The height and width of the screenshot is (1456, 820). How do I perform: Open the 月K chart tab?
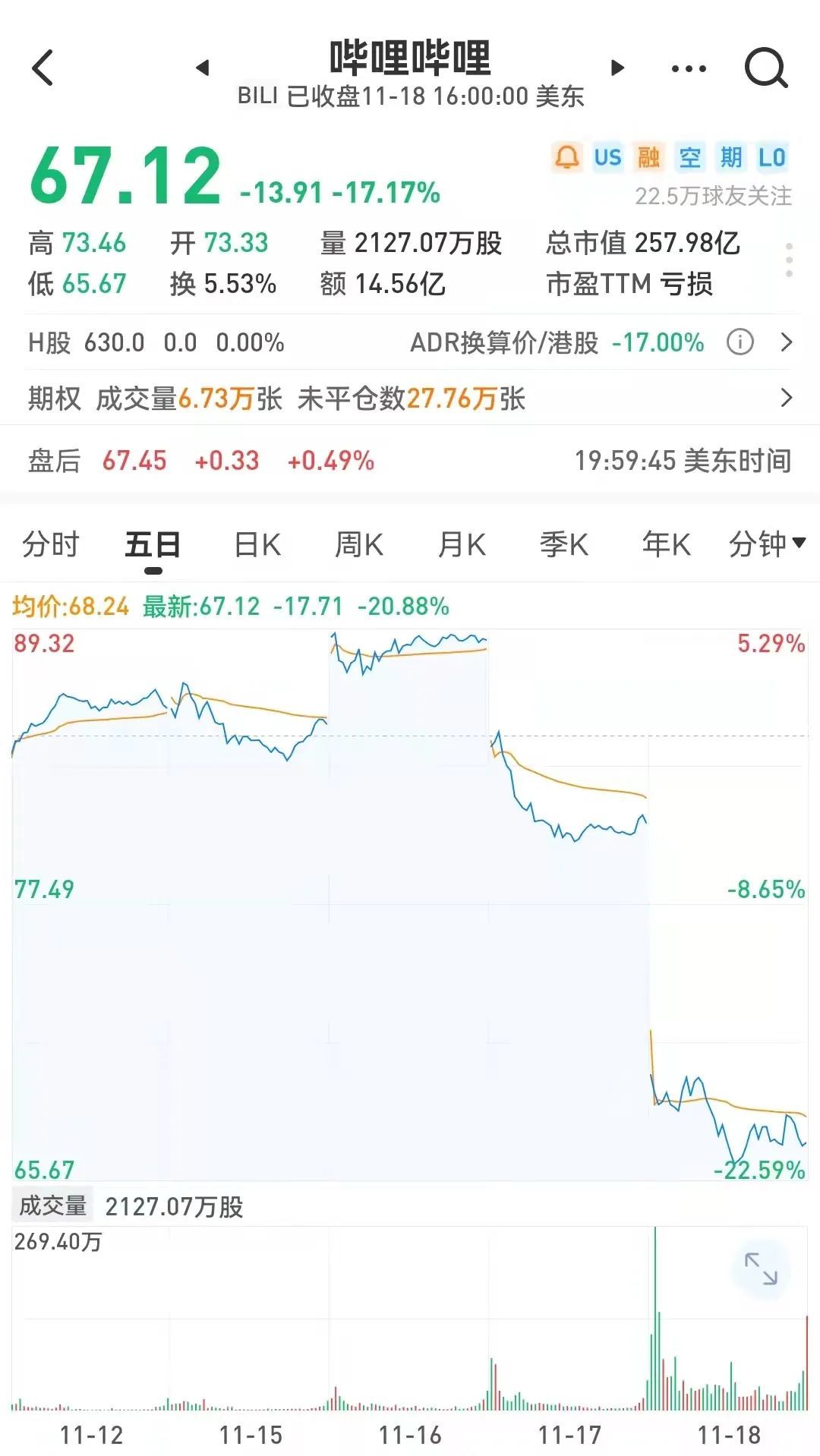click(x=462, y=544)
